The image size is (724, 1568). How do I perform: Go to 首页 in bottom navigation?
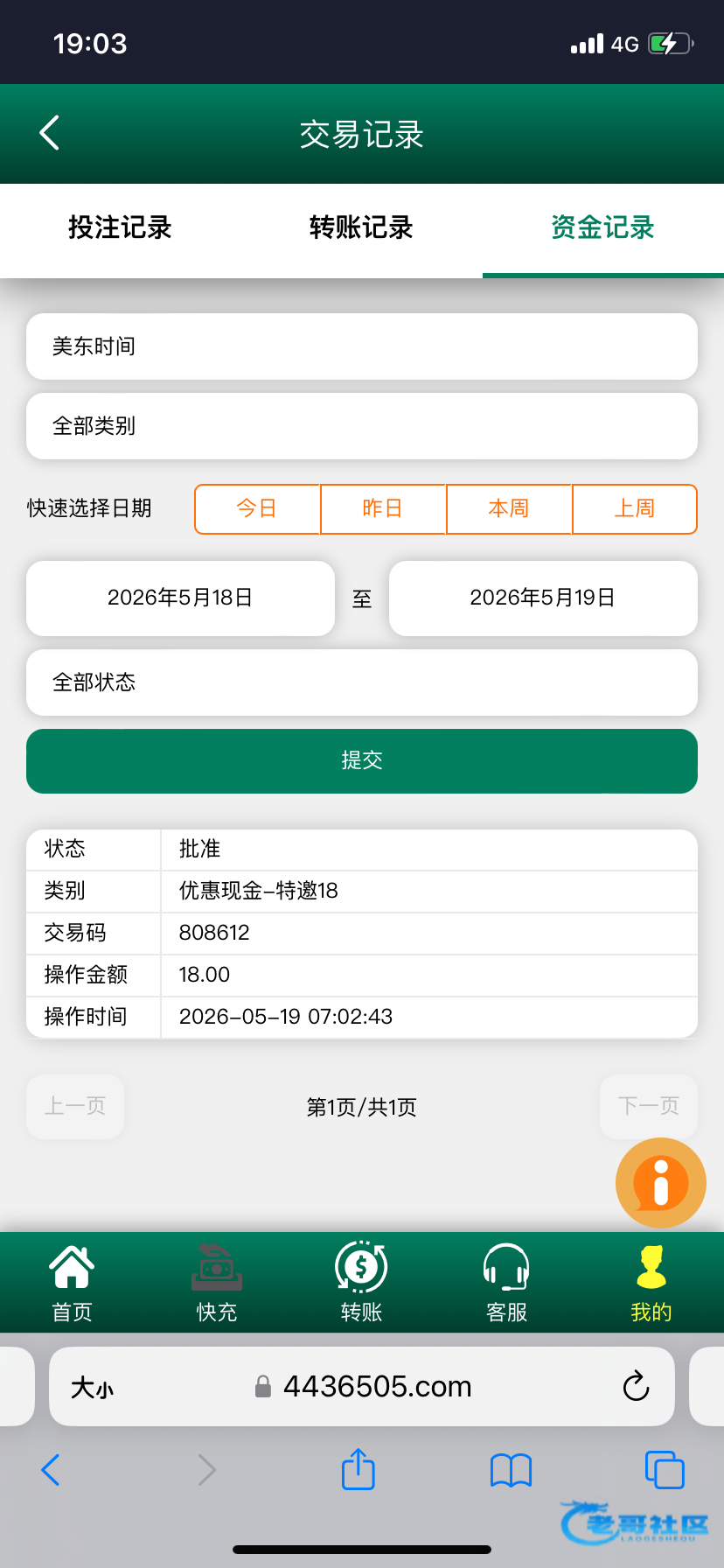[72, 1283]
